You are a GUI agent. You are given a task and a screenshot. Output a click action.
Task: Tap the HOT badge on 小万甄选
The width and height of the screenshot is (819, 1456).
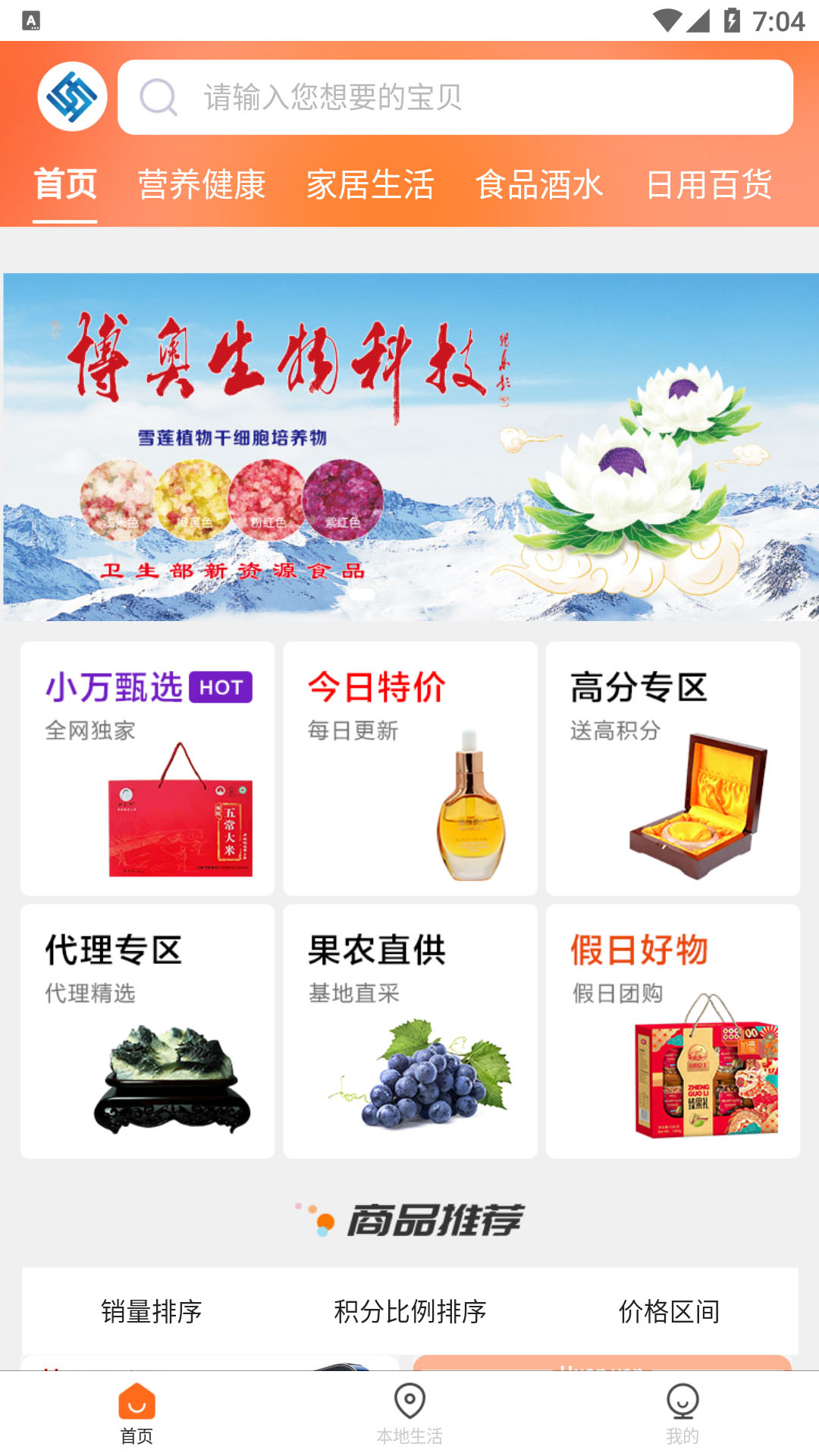point(218,689)
